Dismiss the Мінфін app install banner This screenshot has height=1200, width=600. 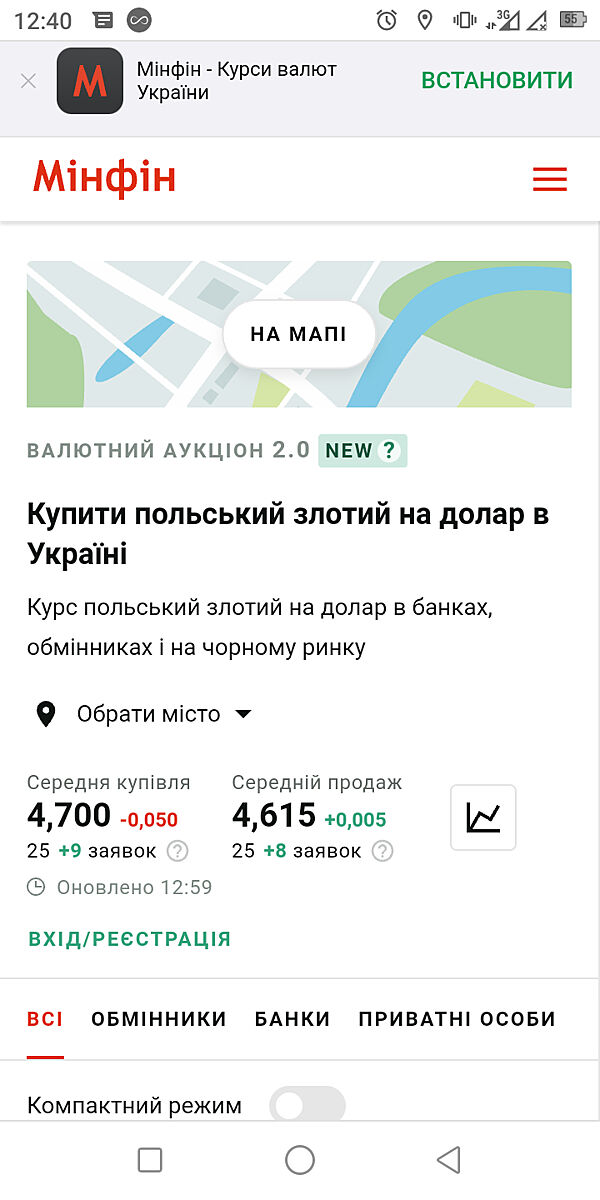[x=28, y=81]
